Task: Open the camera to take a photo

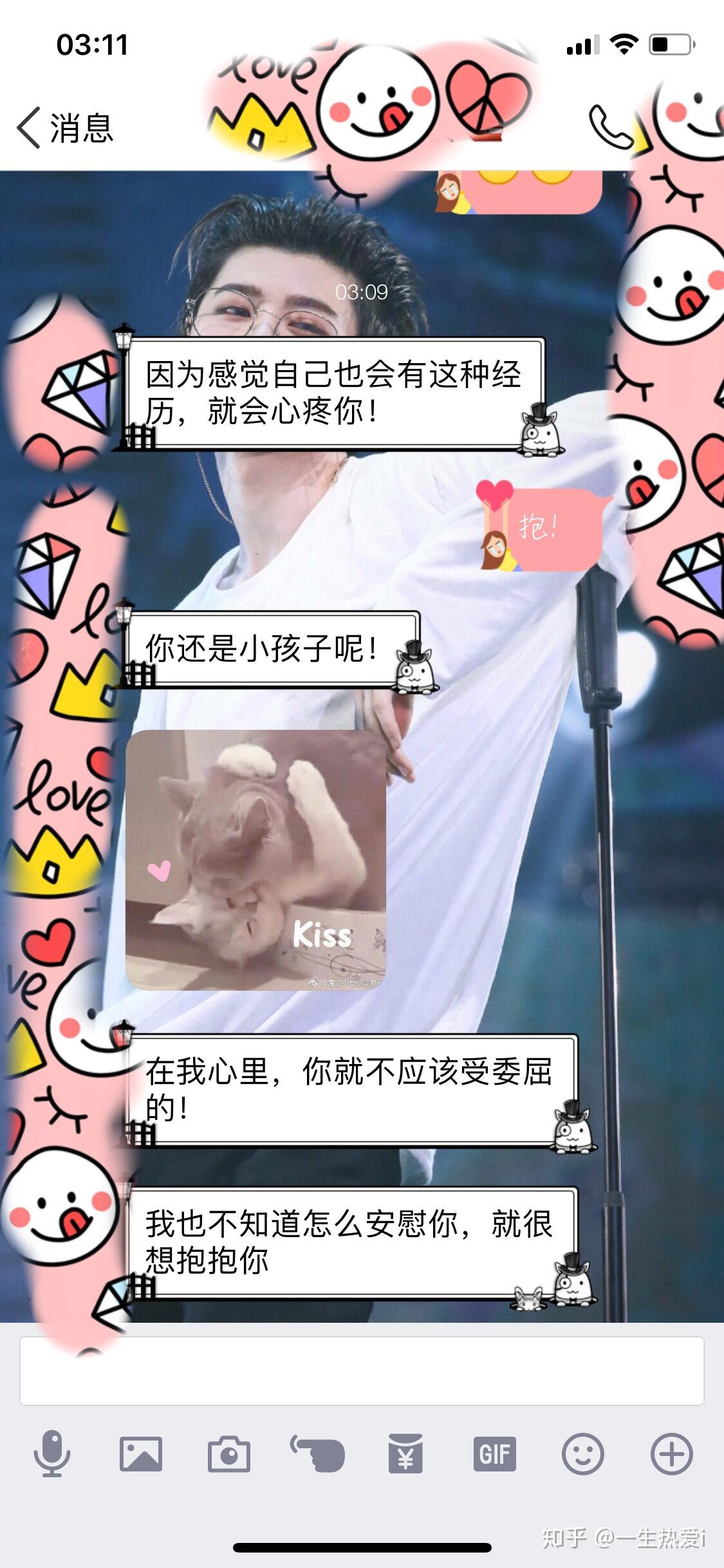Action: [228, 1453]
